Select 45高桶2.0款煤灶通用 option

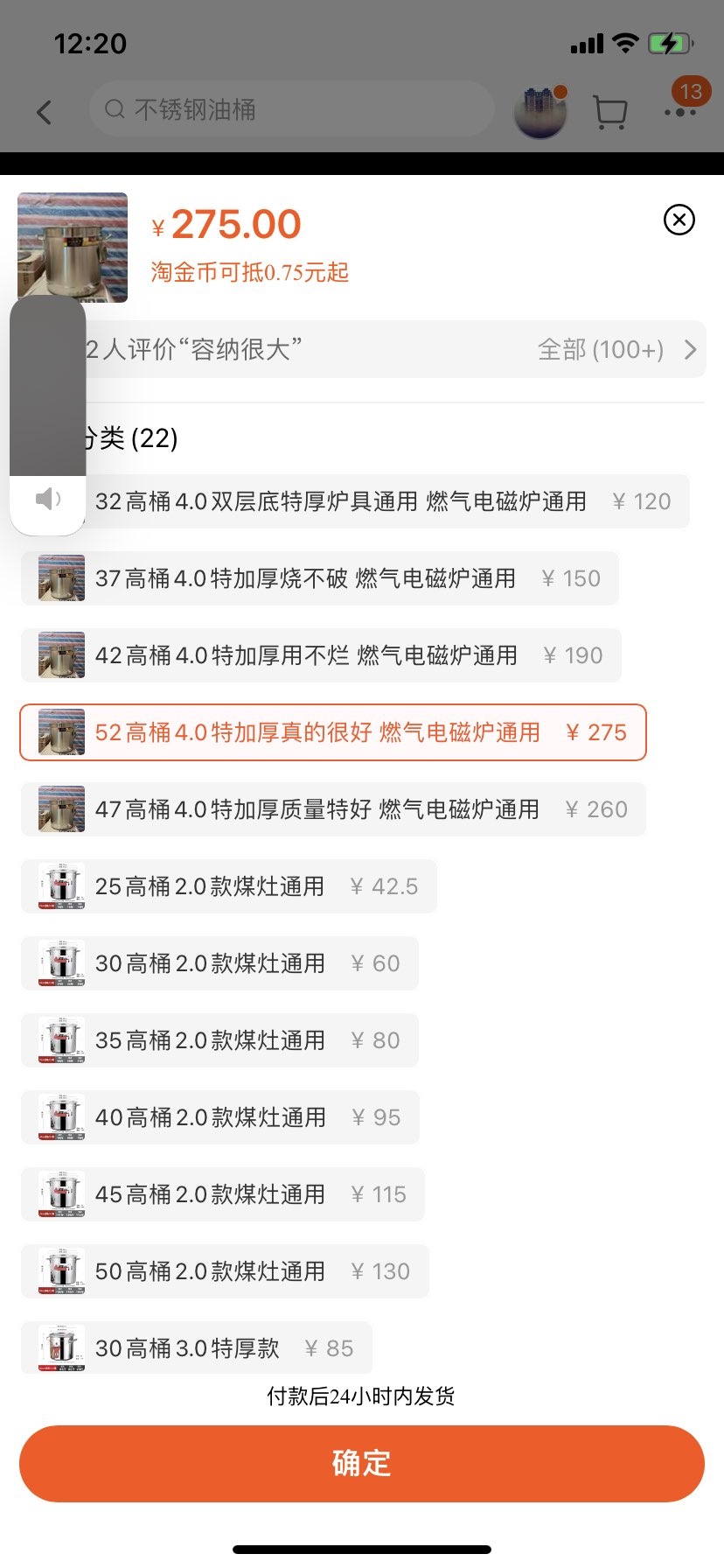click(x=223, y=1194)
